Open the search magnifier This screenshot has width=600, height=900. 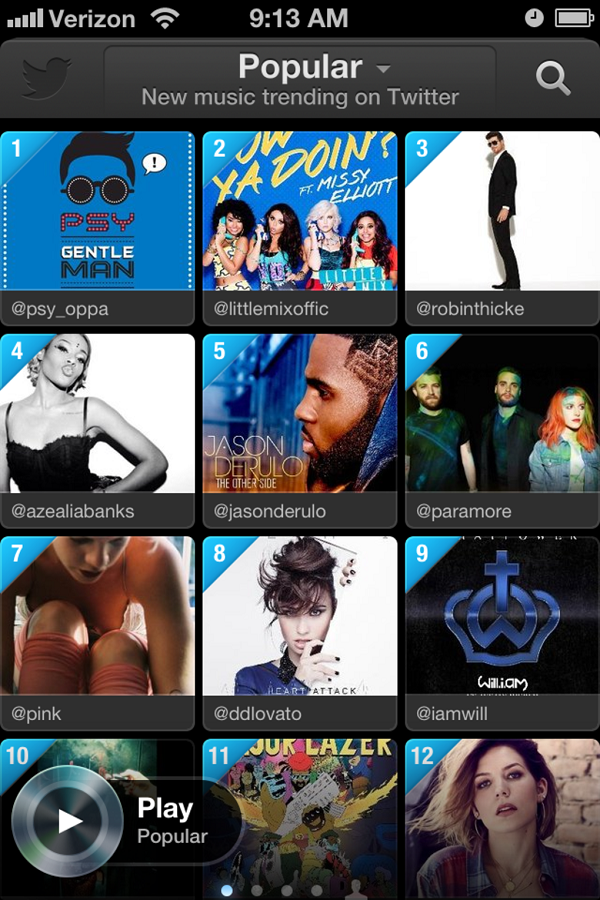[x=552, y=78]
